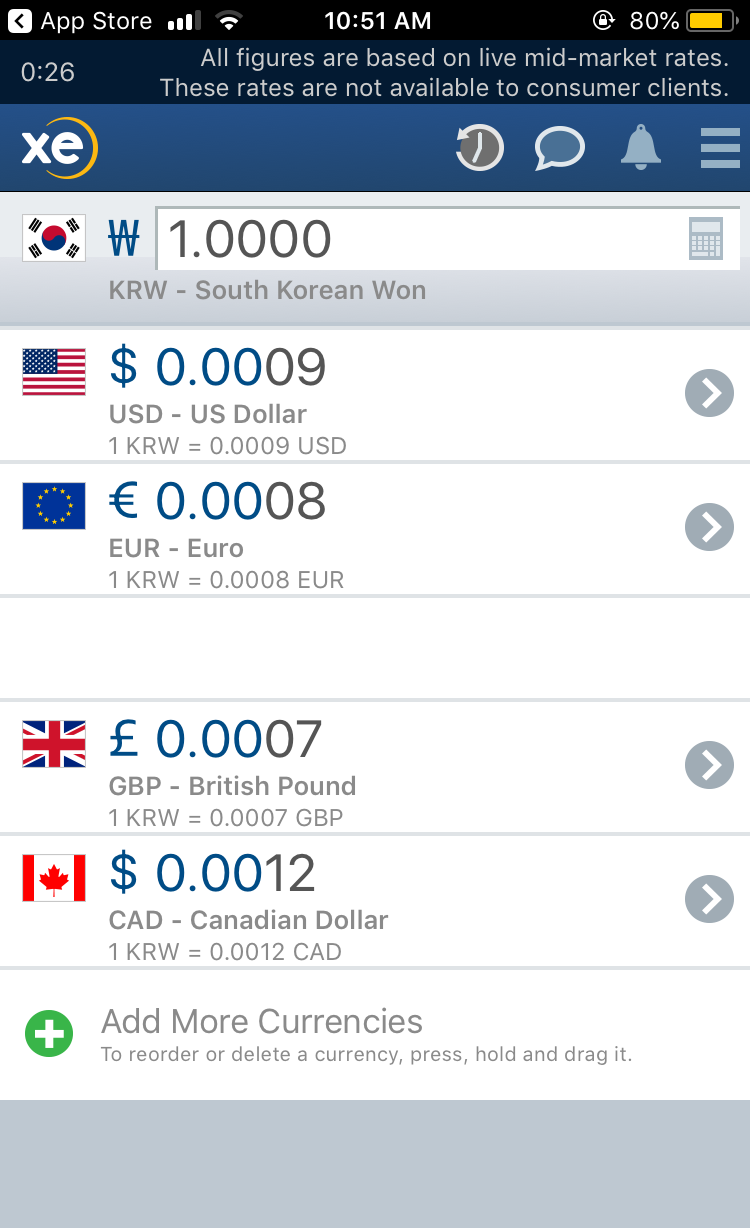Tap the green plus icon for currencies

coord(49,1034)
